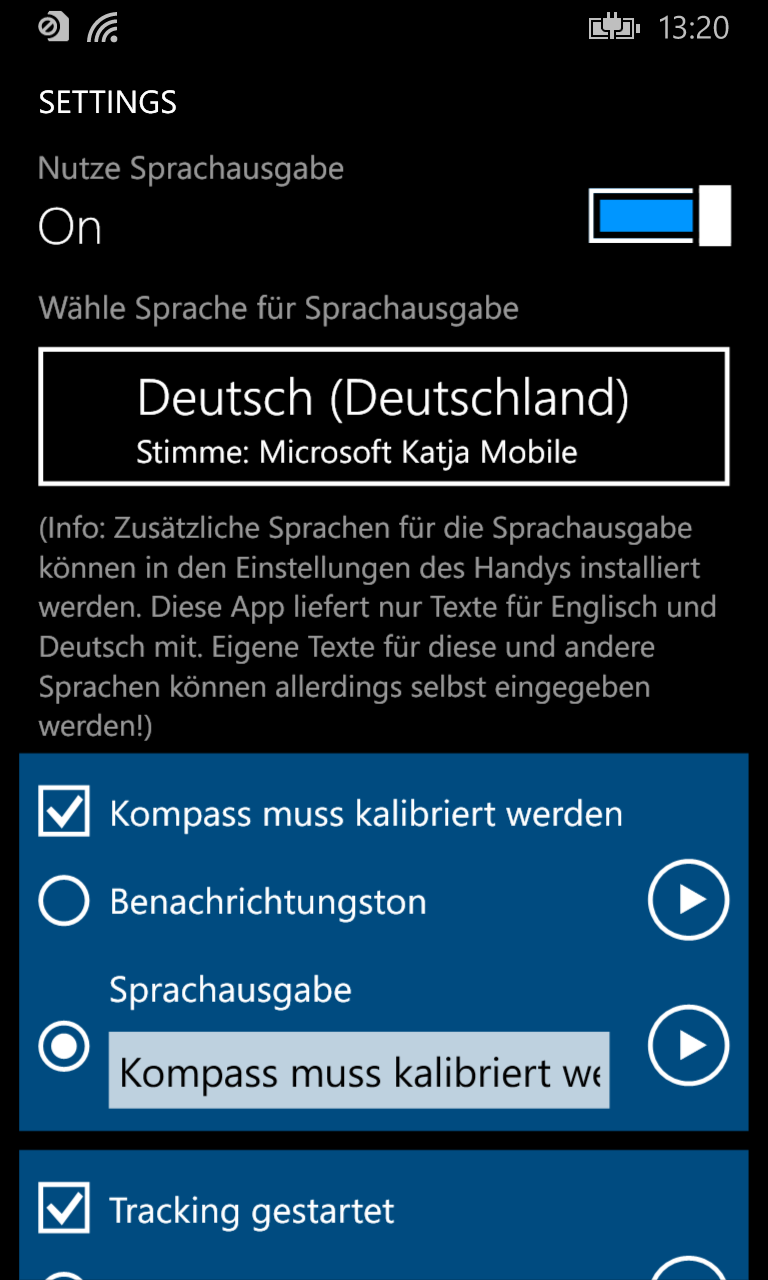Image resolution: width=768 pixels, height=1280 pixels.
Task: Uncheck Kompass muss kalibriert werden
Action: (x=64, y=811)
